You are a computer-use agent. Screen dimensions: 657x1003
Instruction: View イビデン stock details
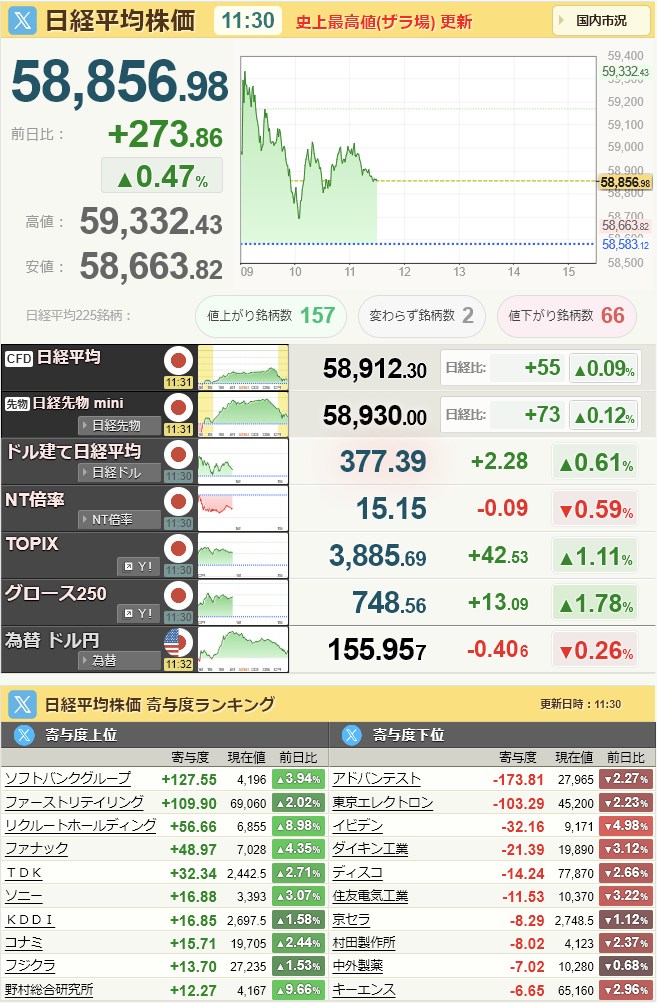coord(358,825)
